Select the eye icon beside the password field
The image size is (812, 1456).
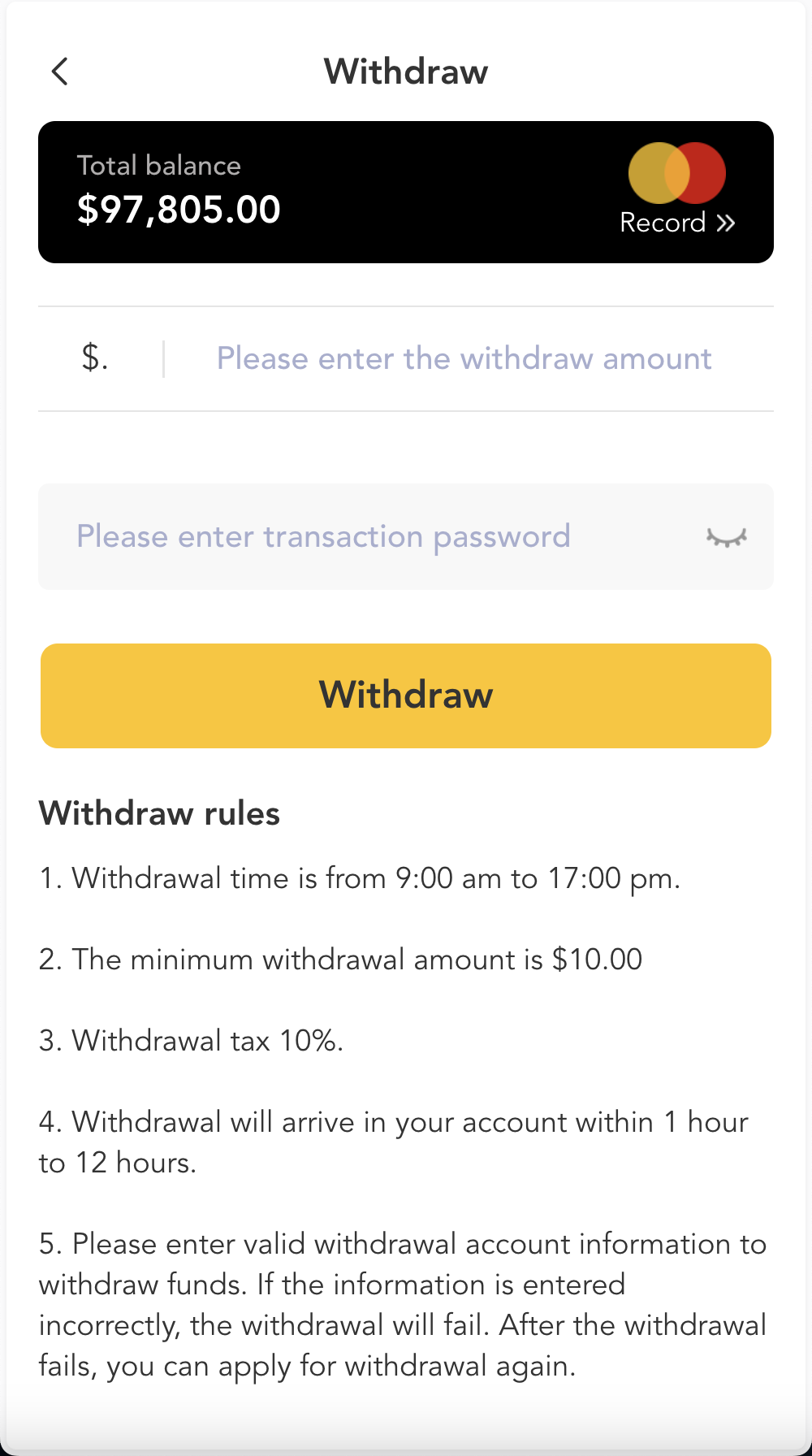tap(725, 536)
